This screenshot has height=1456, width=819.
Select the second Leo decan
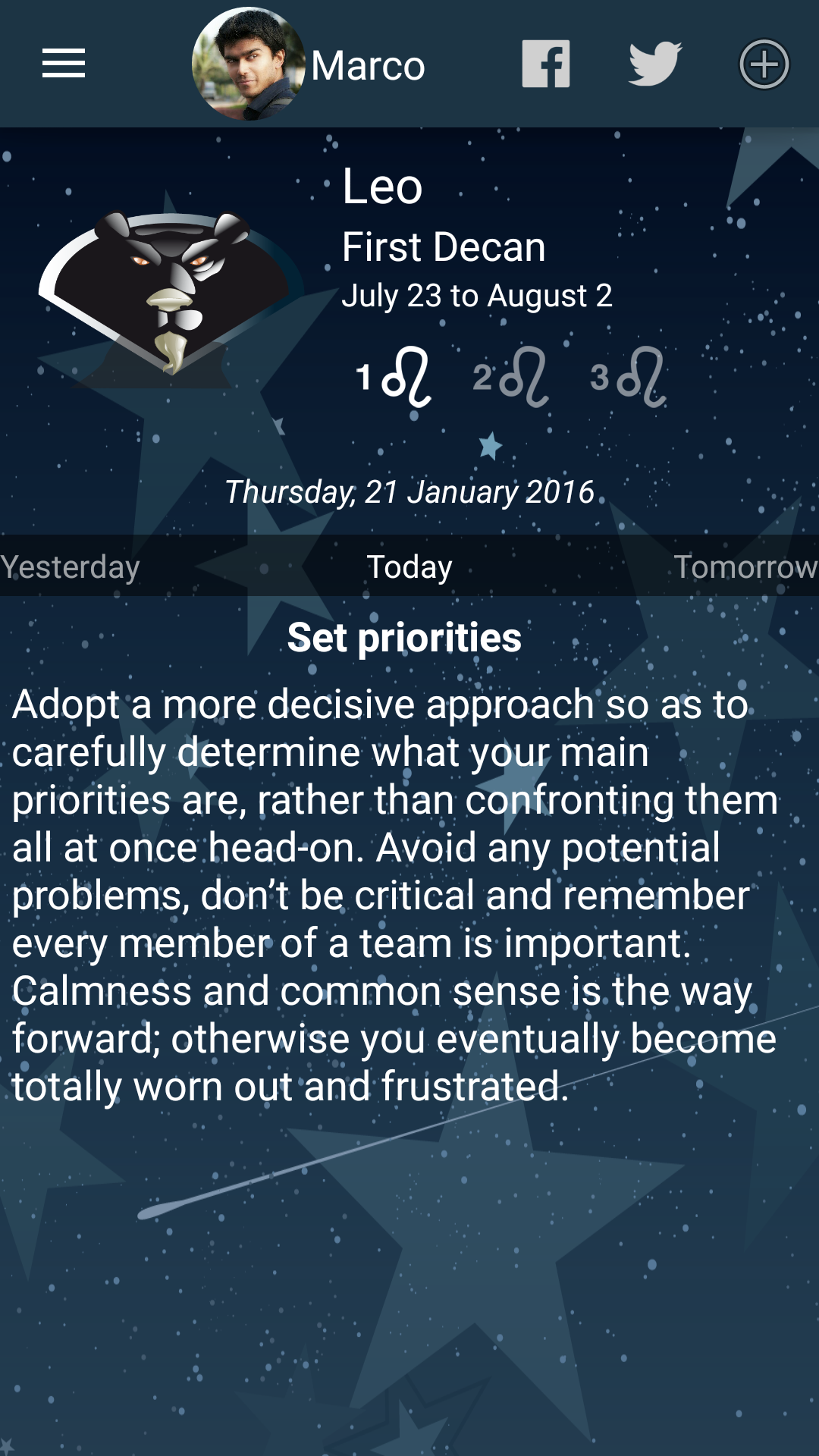pos(510,377)
